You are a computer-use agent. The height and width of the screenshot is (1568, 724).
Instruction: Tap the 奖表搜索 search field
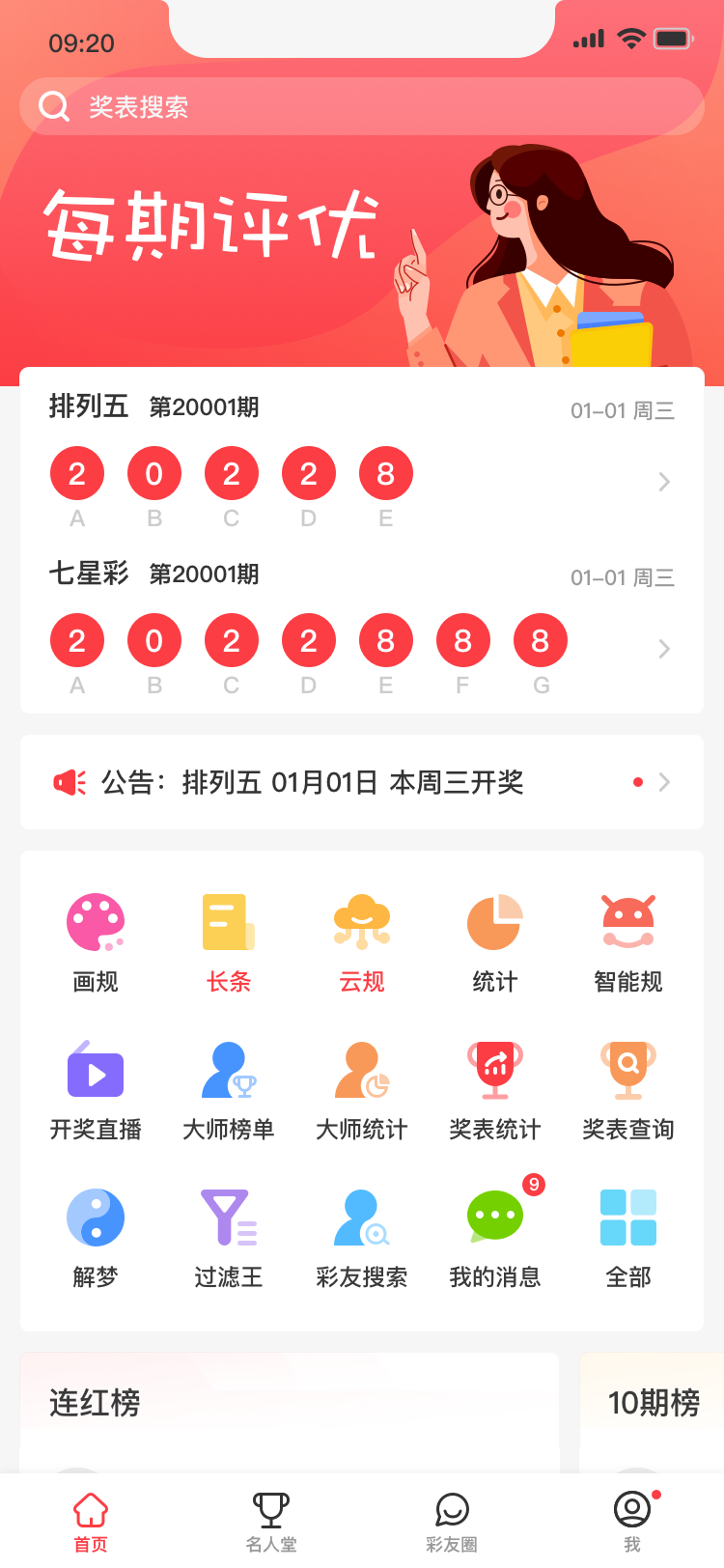point(362,106)
